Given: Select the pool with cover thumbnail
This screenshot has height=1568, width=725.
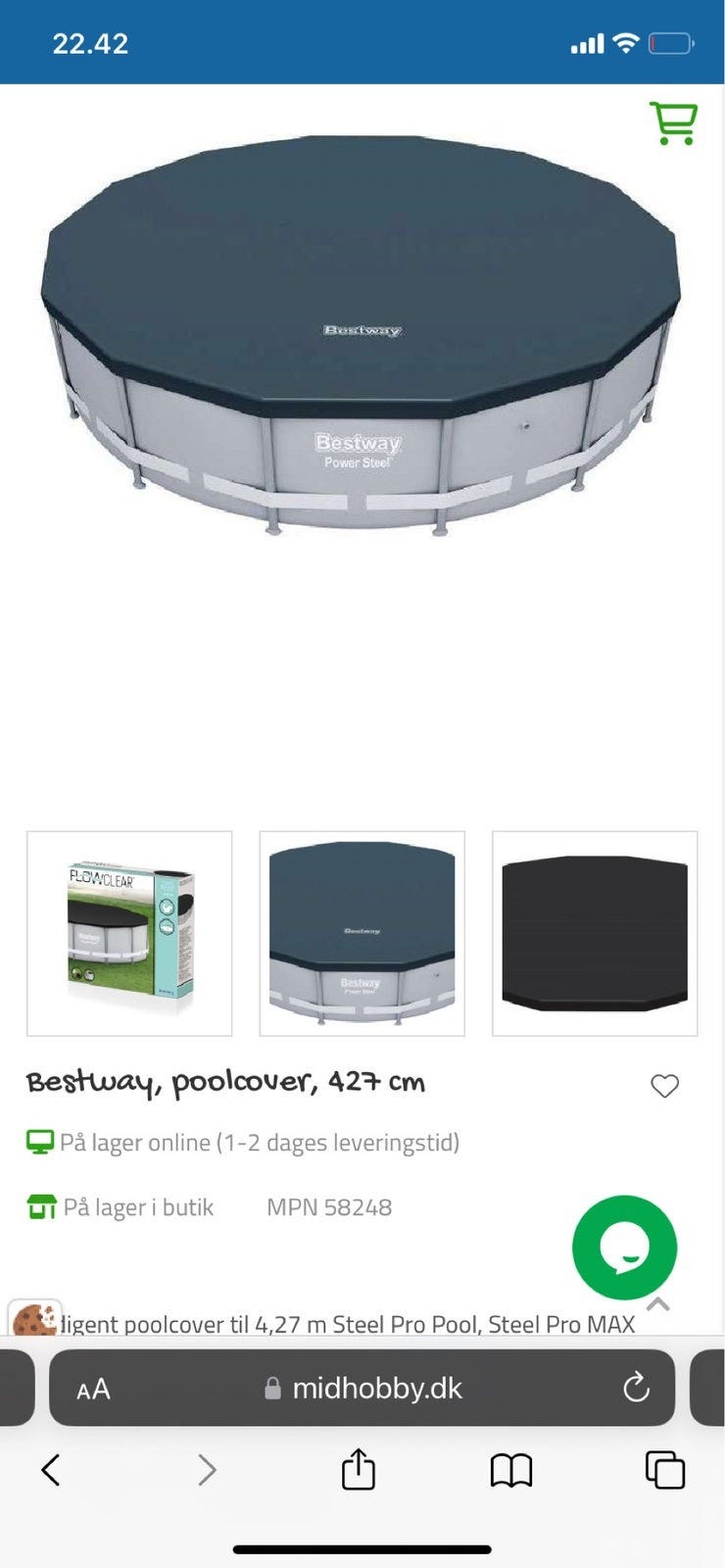Looking at the screenshot, I should tap(362, 933).
